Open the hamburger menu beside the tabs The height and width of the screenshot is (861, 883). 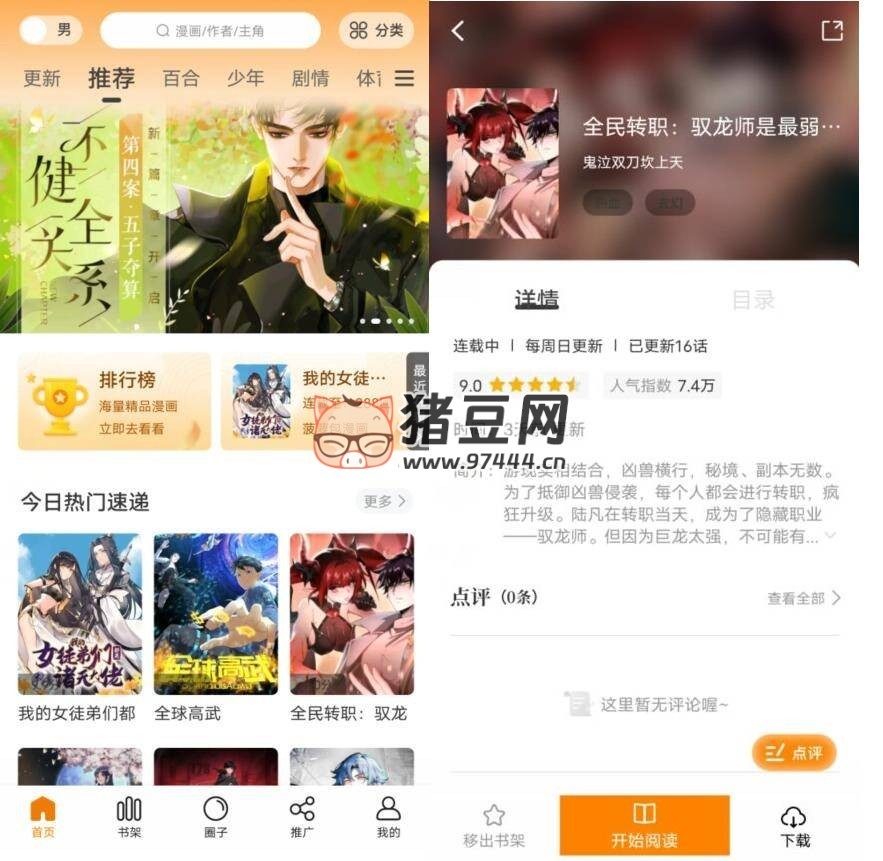[x=404, y=78]
